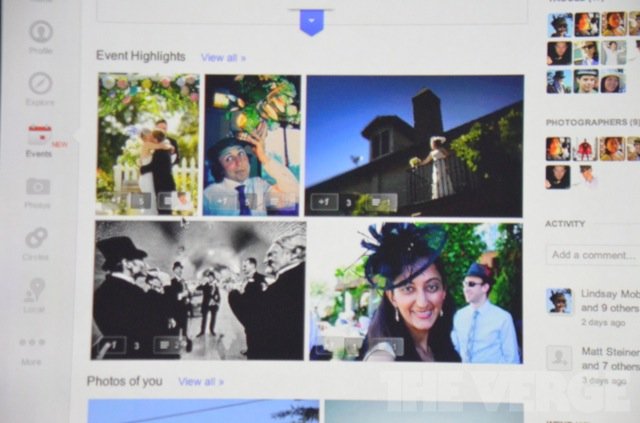The height and width of the screenshot is (423, 640).
Task: Open the Events section
Action: point(39,140)
